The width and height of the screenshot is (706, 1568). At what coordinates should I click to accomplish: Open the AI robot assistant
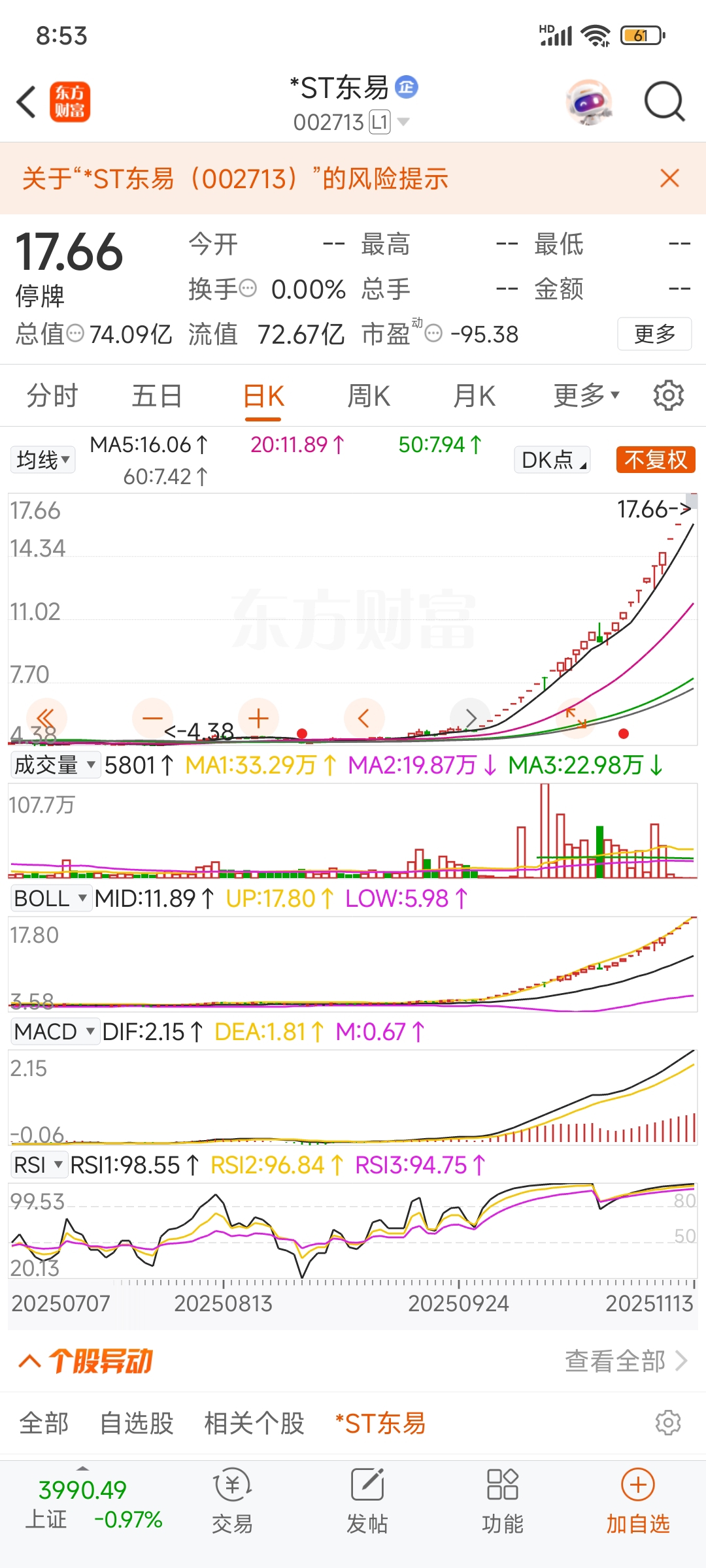click(x=590, y=103)
